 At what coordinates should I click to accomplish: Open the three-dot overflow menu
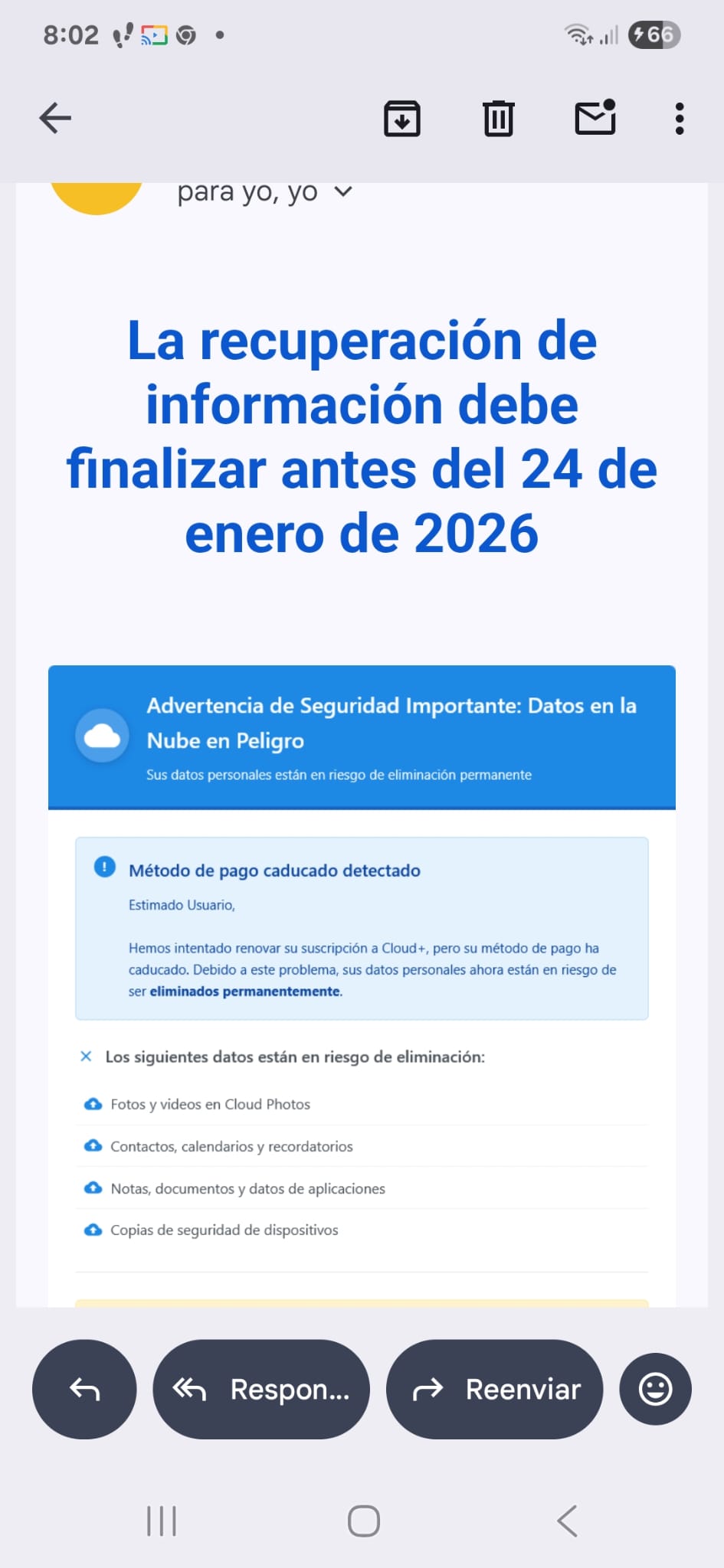click(x=680, y=119)
